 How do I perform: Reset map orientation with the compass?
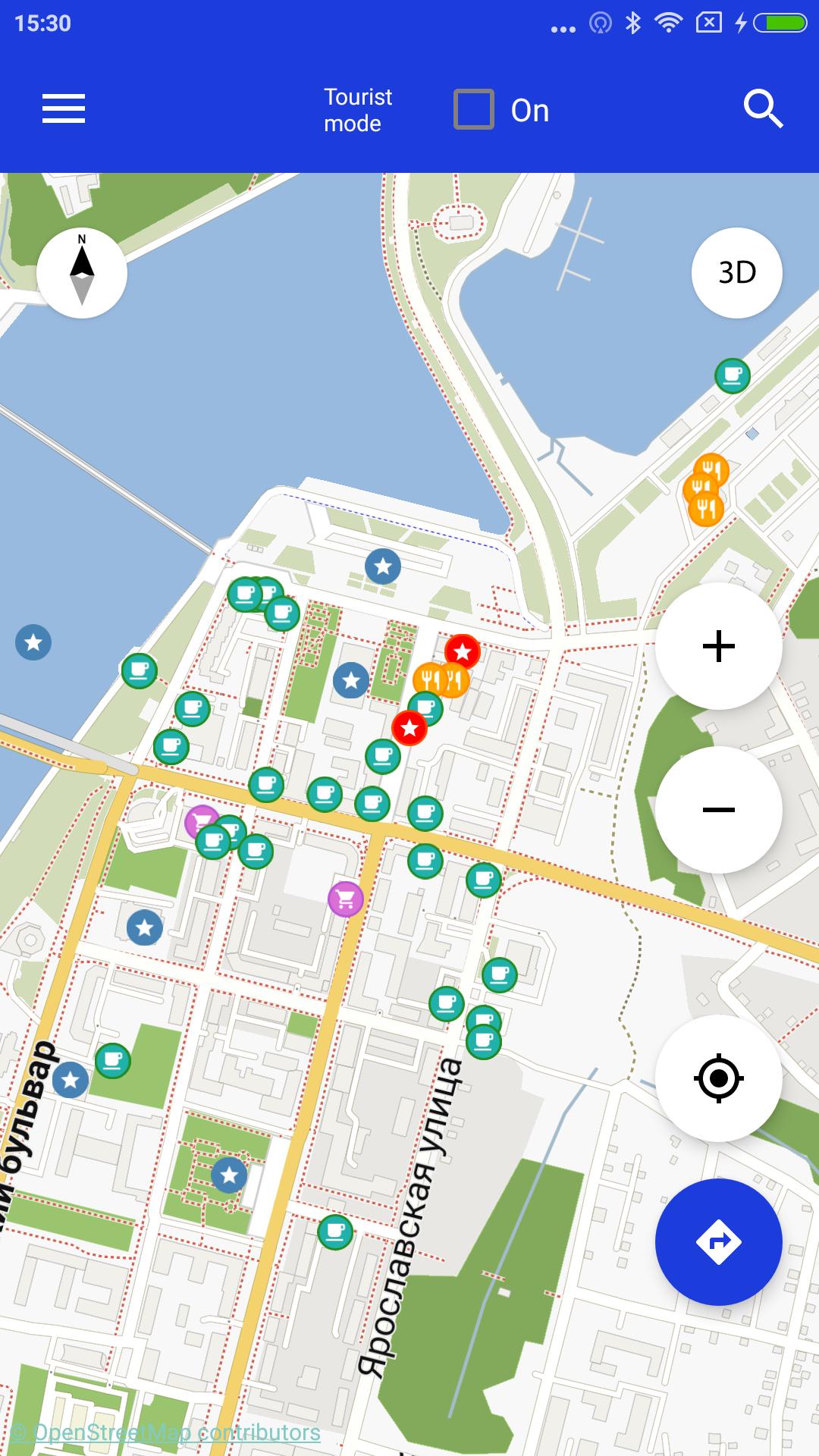[82, 273]
